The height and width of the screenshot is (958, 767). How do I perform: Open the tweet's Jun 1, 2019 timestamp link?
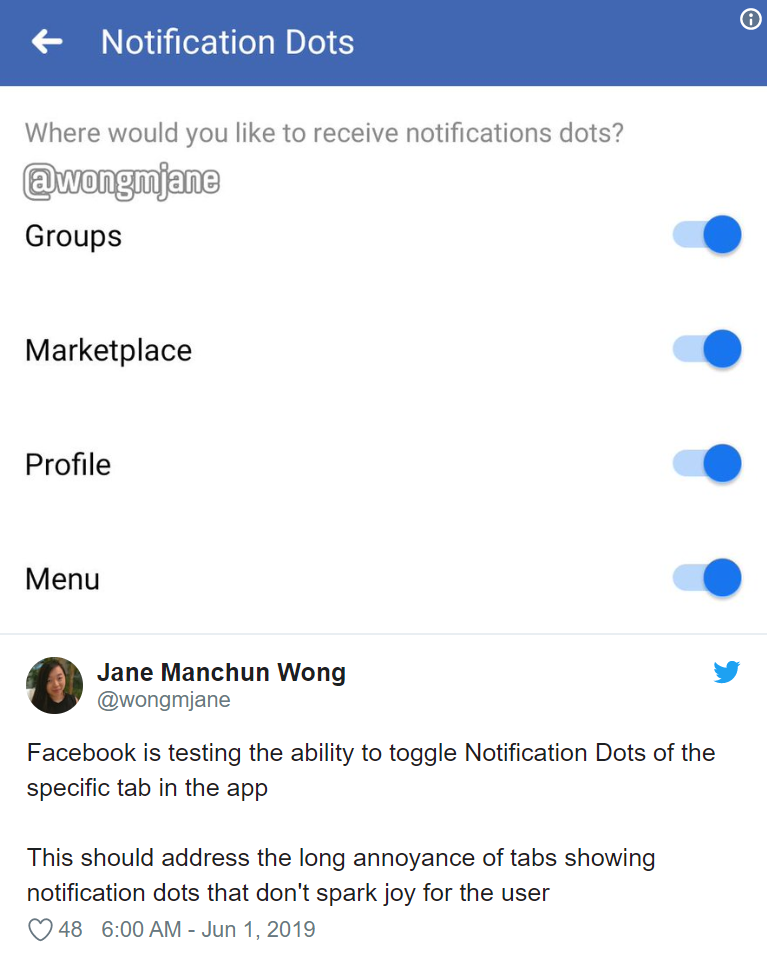(208, 930)
